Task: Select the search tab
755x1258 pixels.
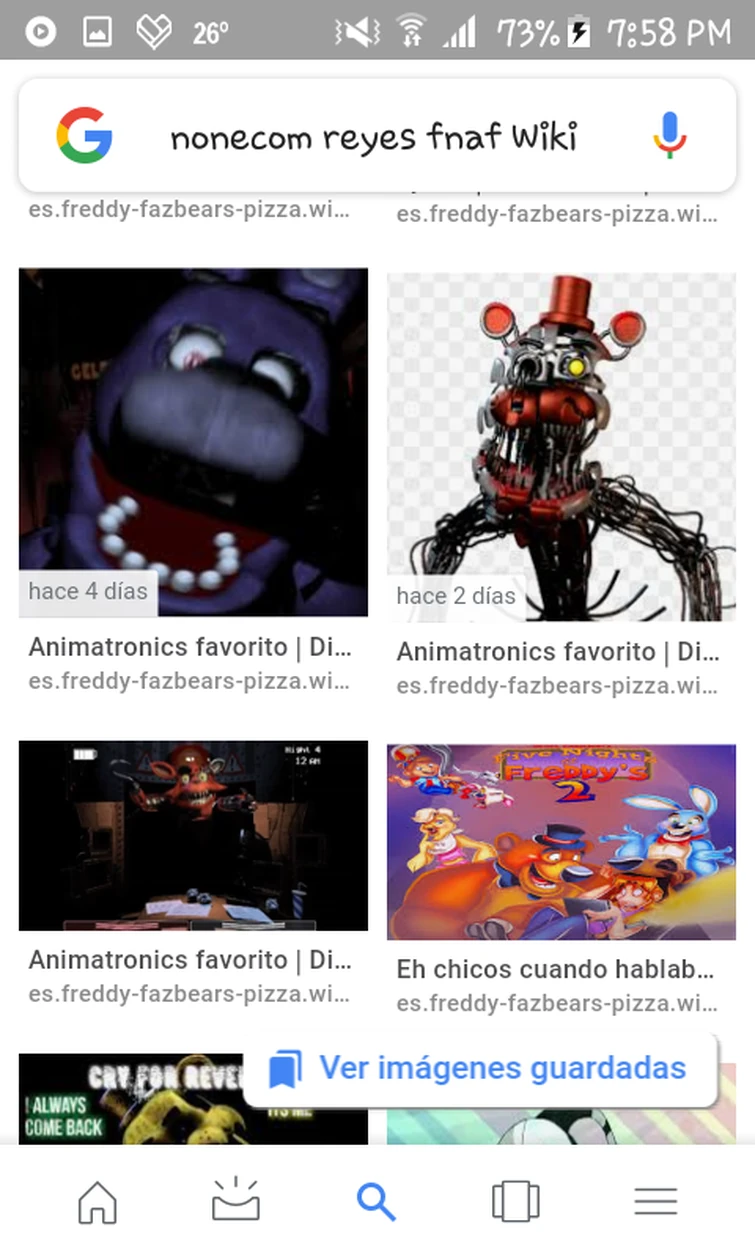Action: 376,1201
